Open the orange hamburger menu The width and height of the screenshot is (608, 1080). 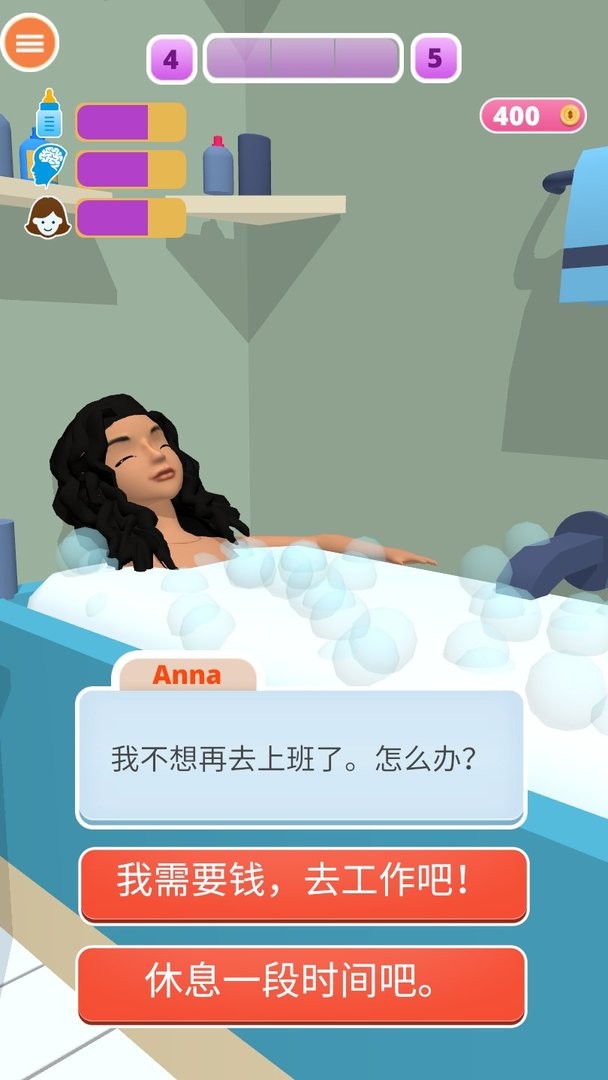30,43
